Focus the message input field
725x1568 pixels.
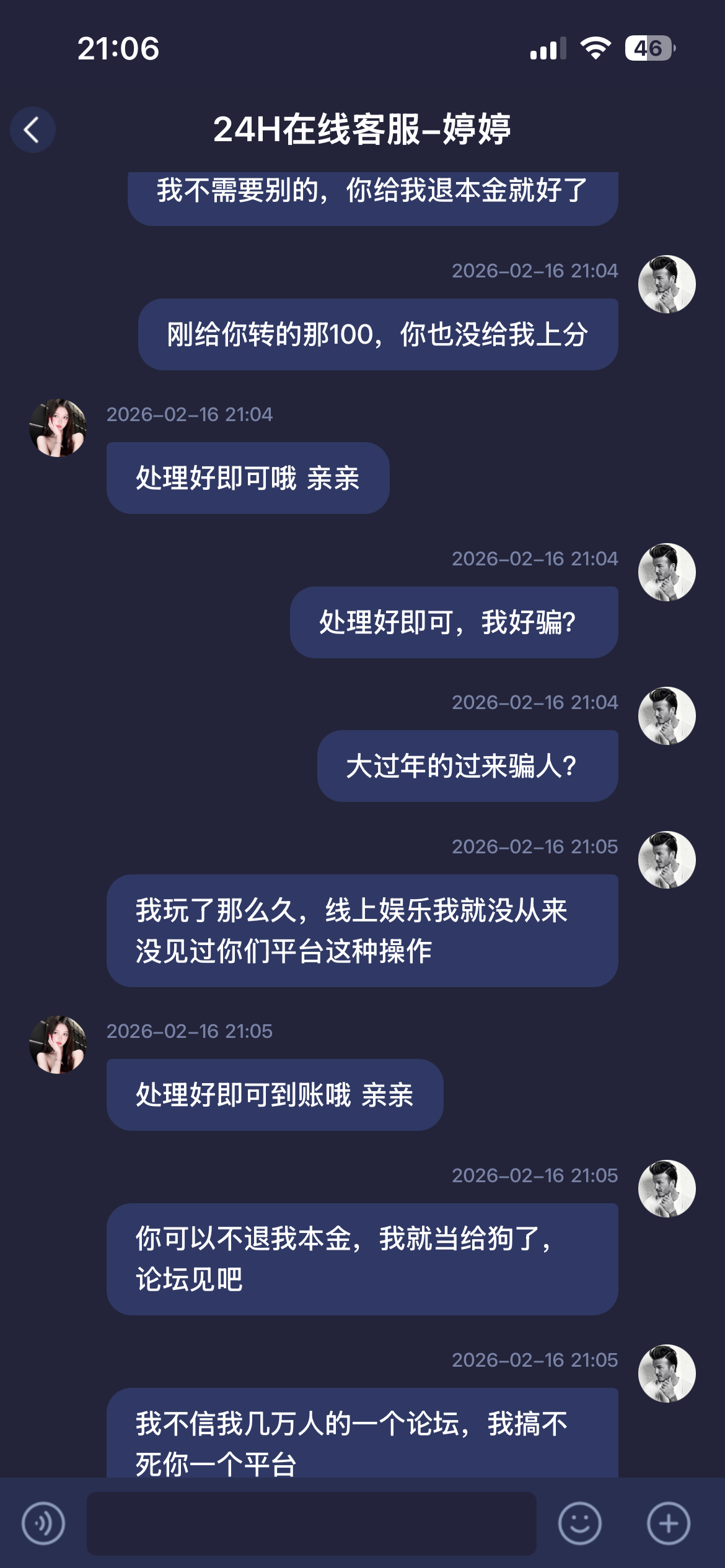pyautogui.click(x=311, y=1523)
